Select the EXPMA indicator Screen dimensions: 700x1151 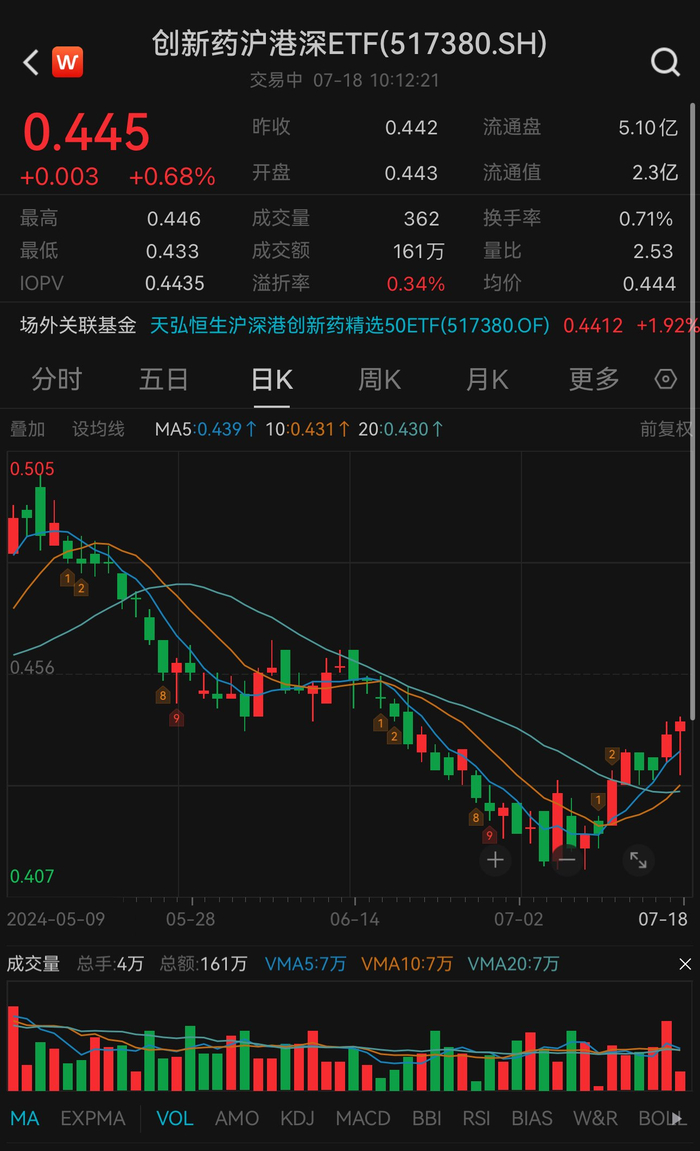[93, 1118]
